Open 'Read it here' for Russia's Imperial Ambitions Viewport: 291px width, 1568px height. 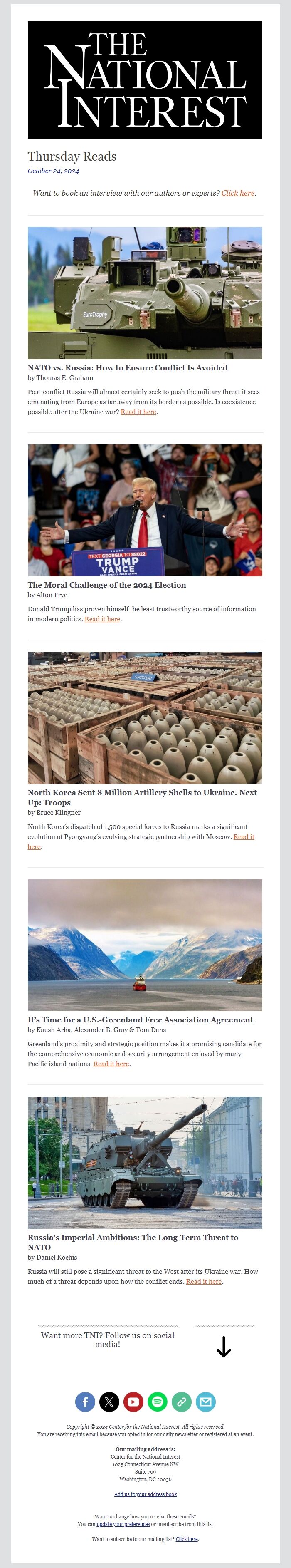[204, 1281]
